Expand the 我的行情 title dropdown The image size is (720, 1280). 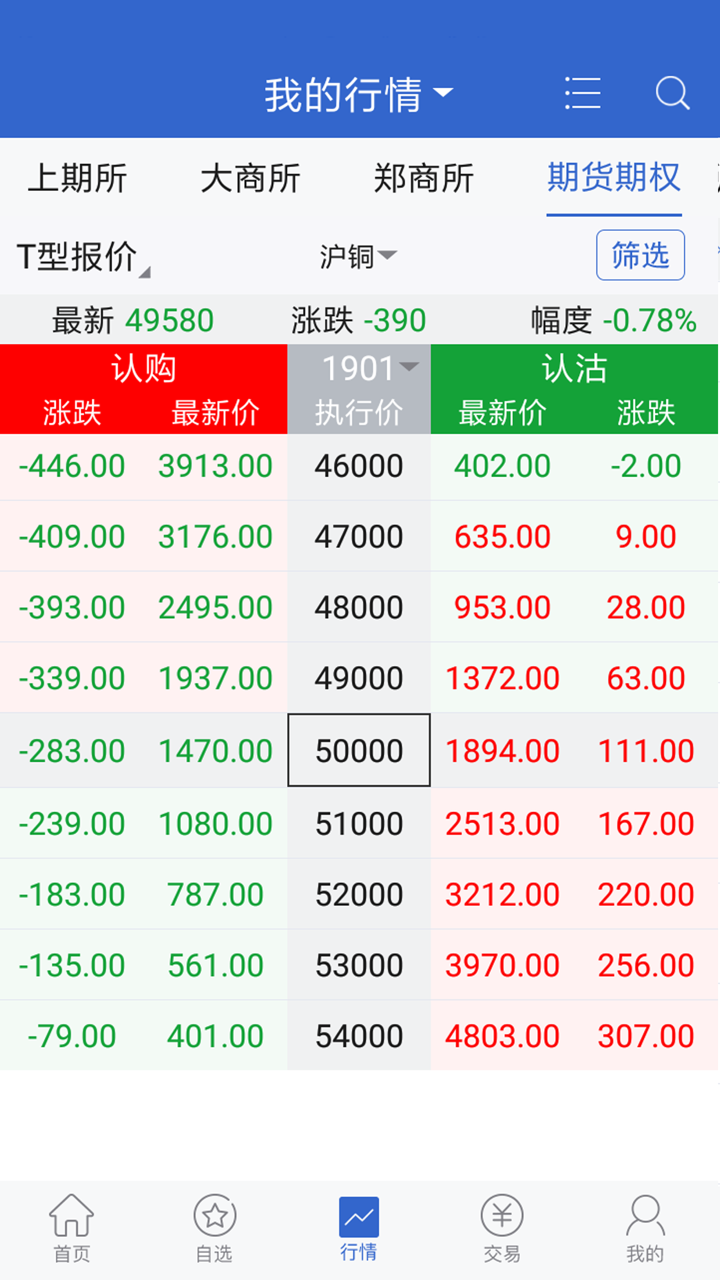(x=358, y=95)
